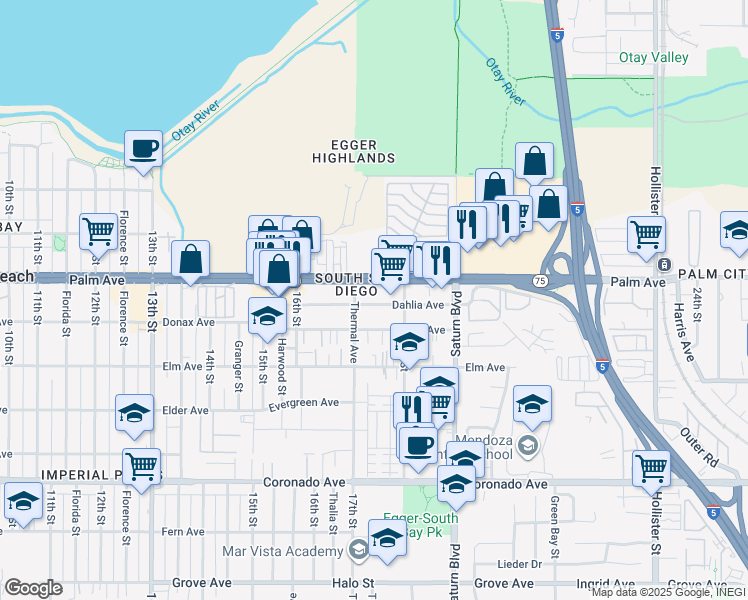Open the school marker on Donax Ave

(267, 316)
